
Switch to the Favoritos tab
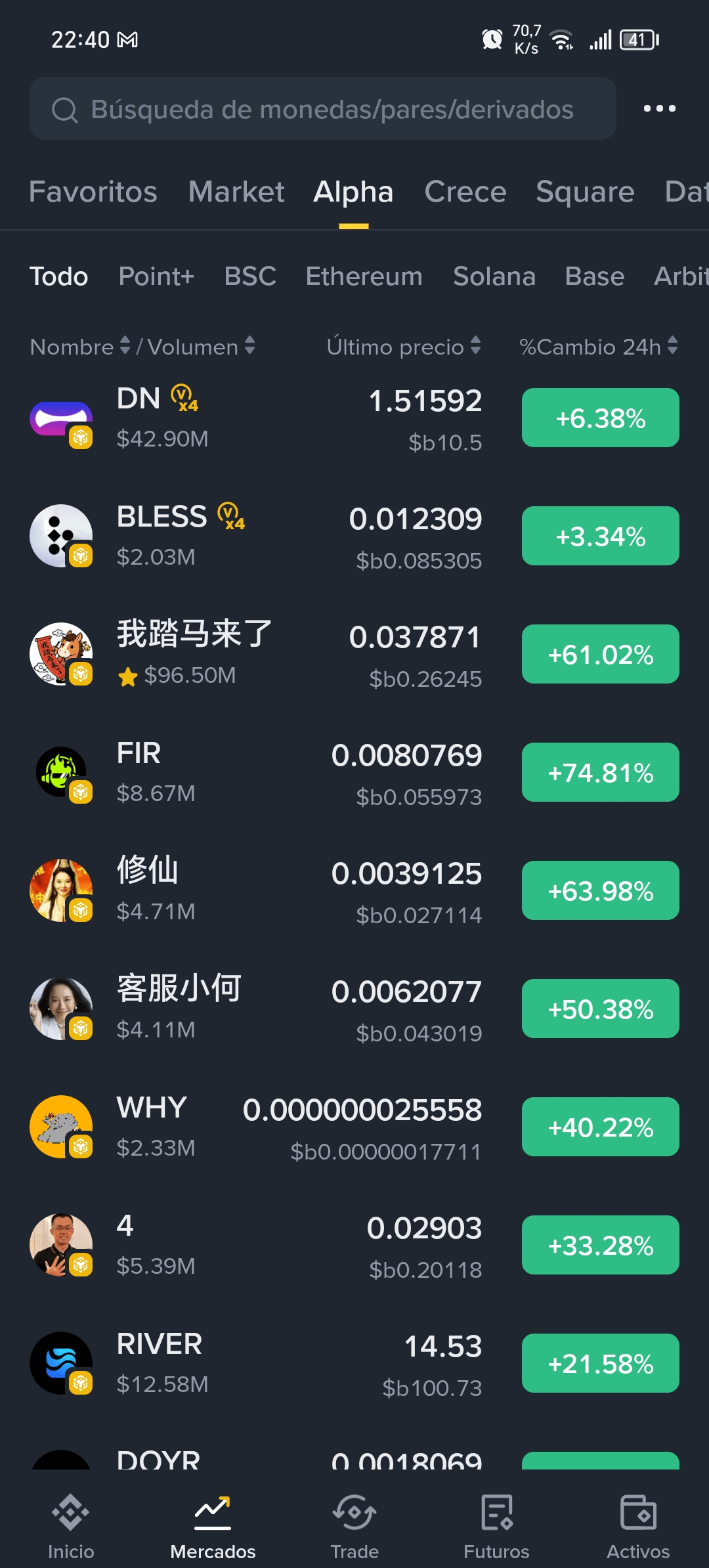[x=93, y=192]
